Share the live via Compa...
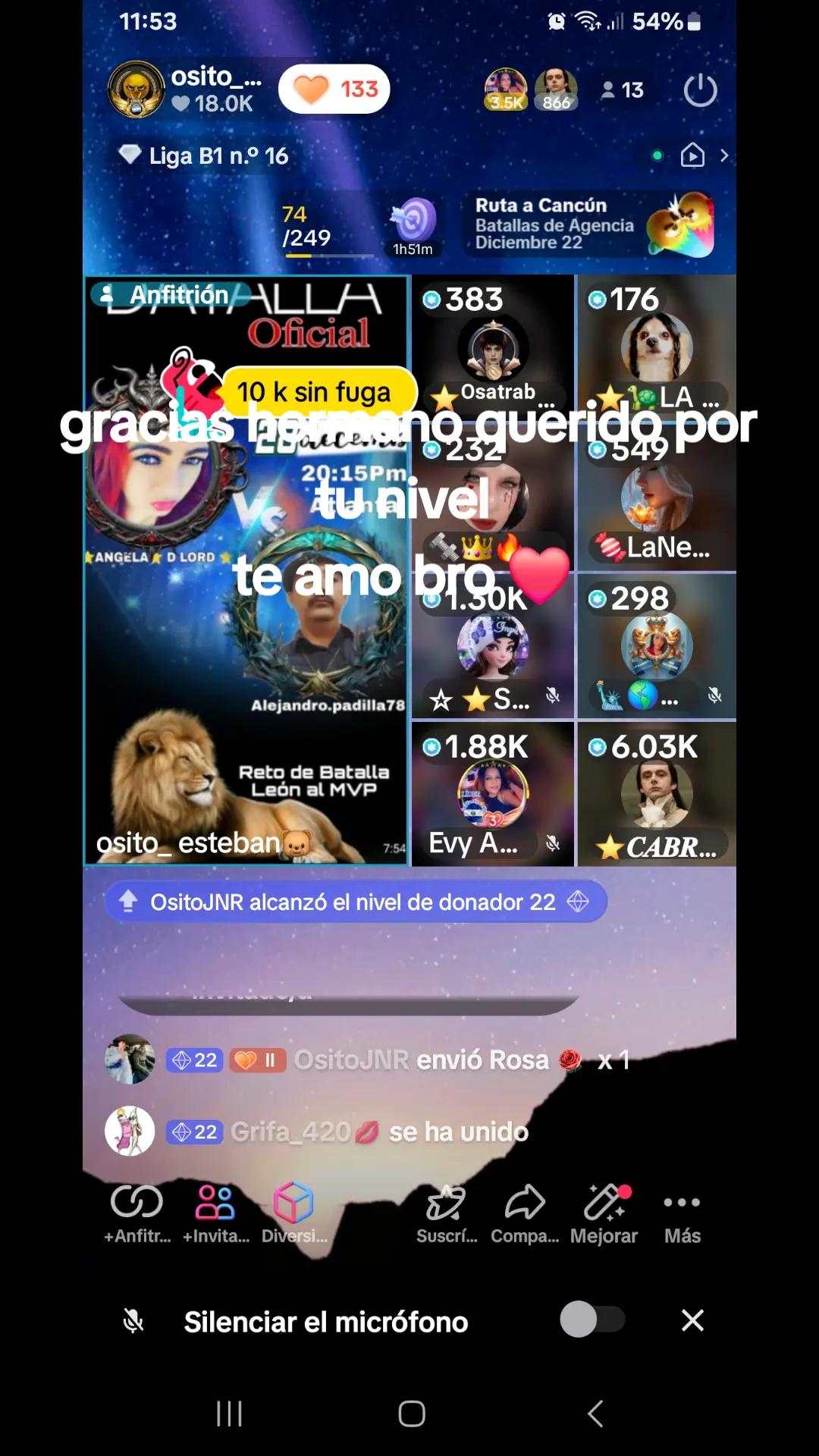This screenshot has width=819, height=1456. click(x=525, y=1213)
